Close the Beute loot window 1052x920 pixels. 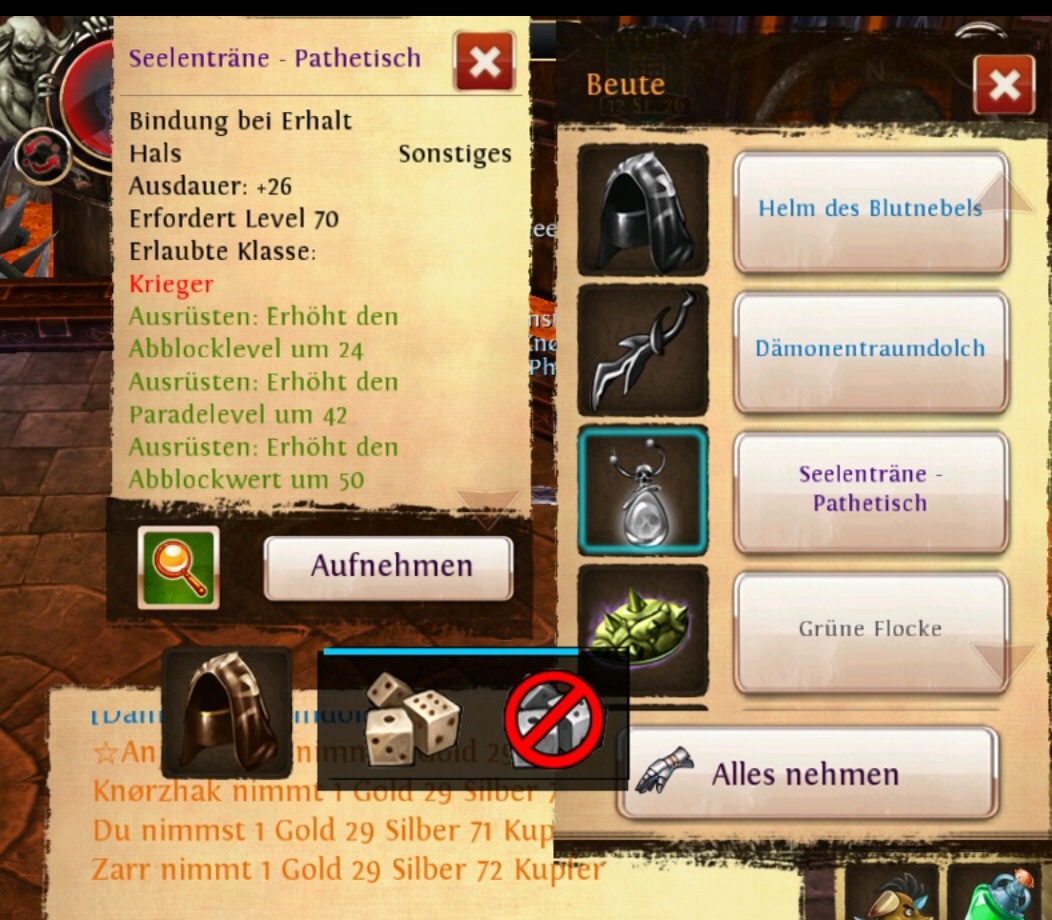point(1004,85)
